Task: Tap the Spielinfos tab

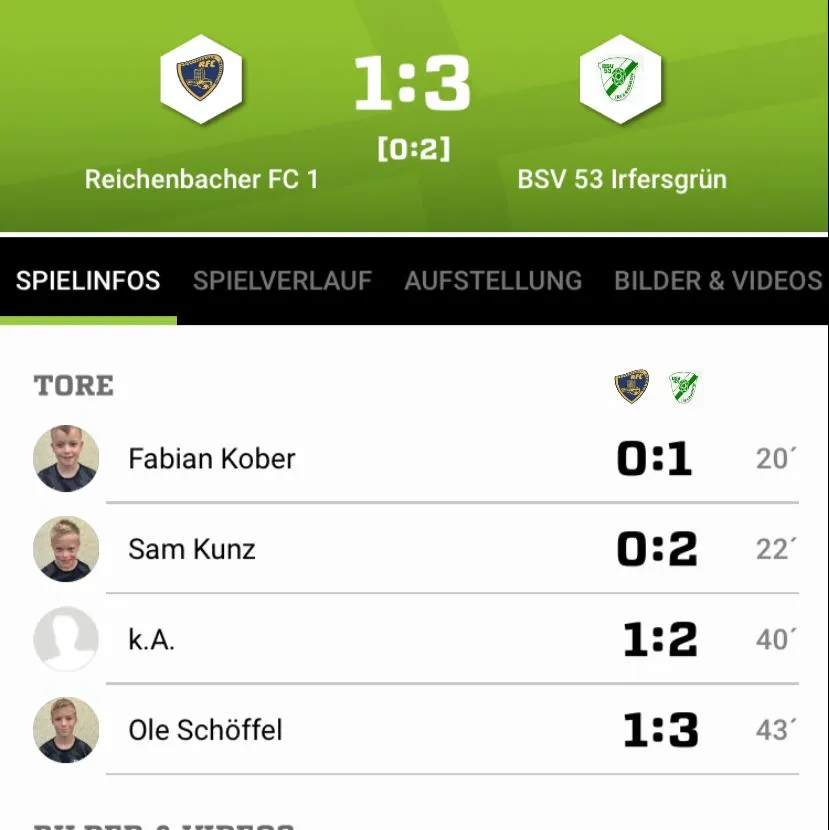Action: point(88,281)
